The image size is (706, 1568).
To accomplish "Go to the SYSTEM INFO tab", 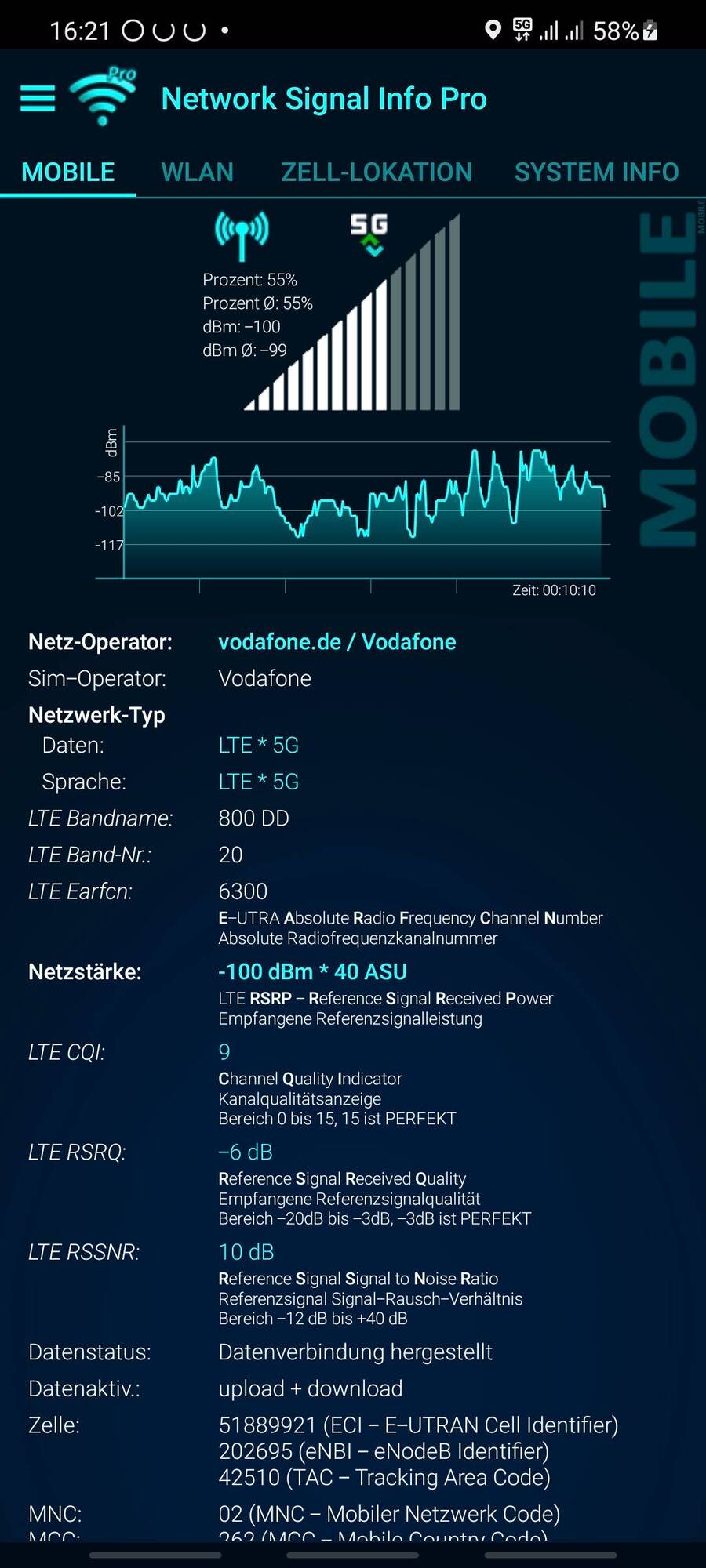I will 596,172.
